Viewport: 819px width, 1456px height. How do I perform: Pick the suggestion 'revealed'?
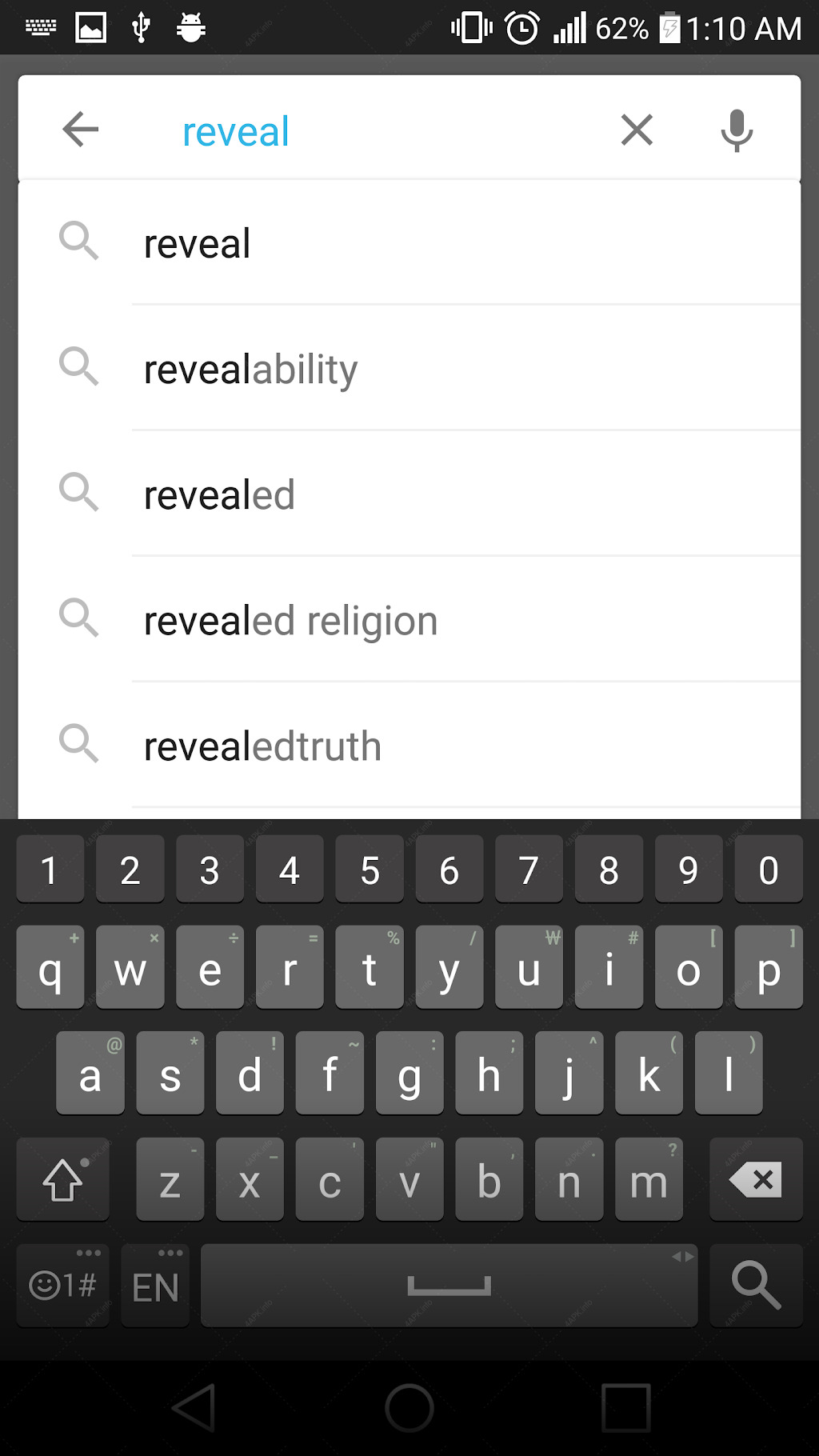point(409,494)
